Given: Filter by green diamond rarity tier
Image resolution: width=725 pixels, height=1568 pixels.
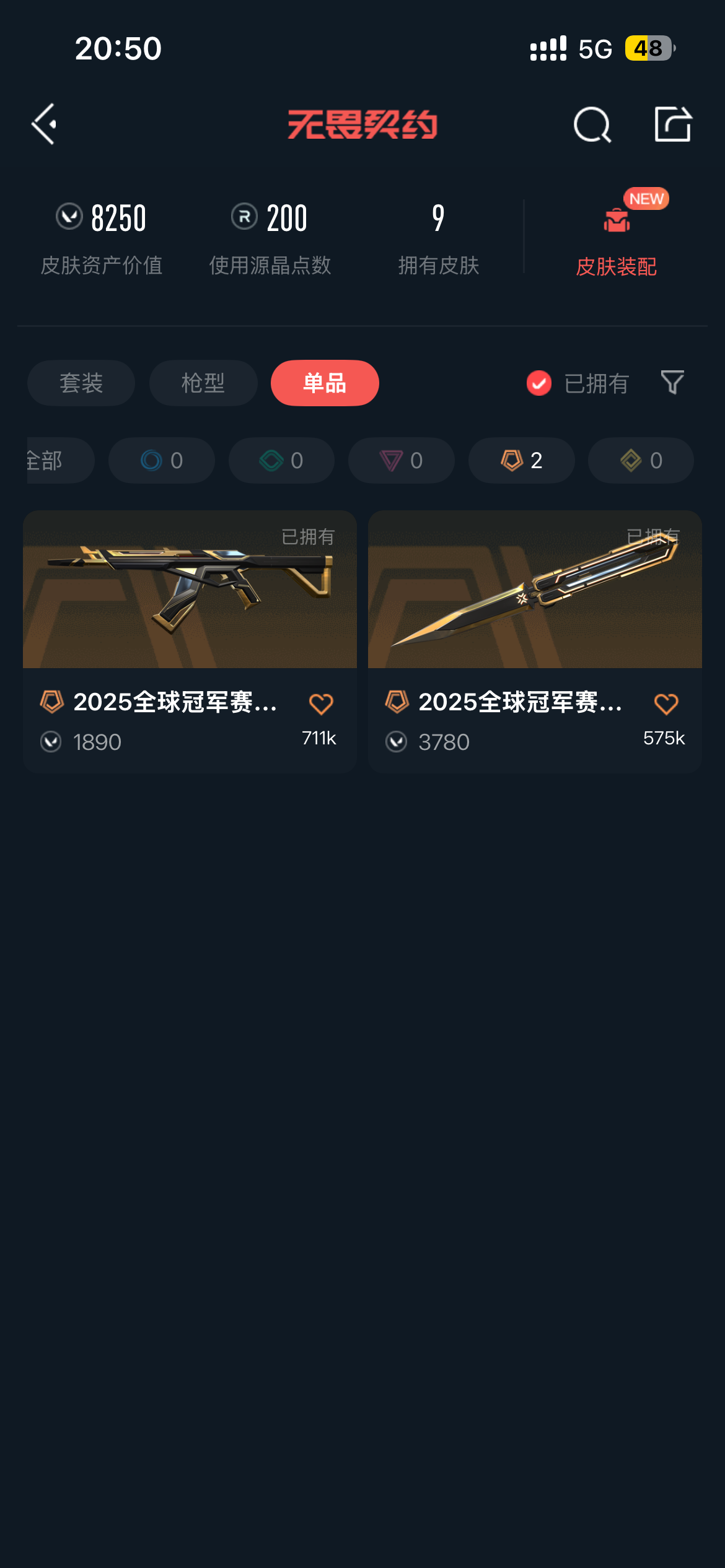Looking at the screenshot, I should pos(282,461).
